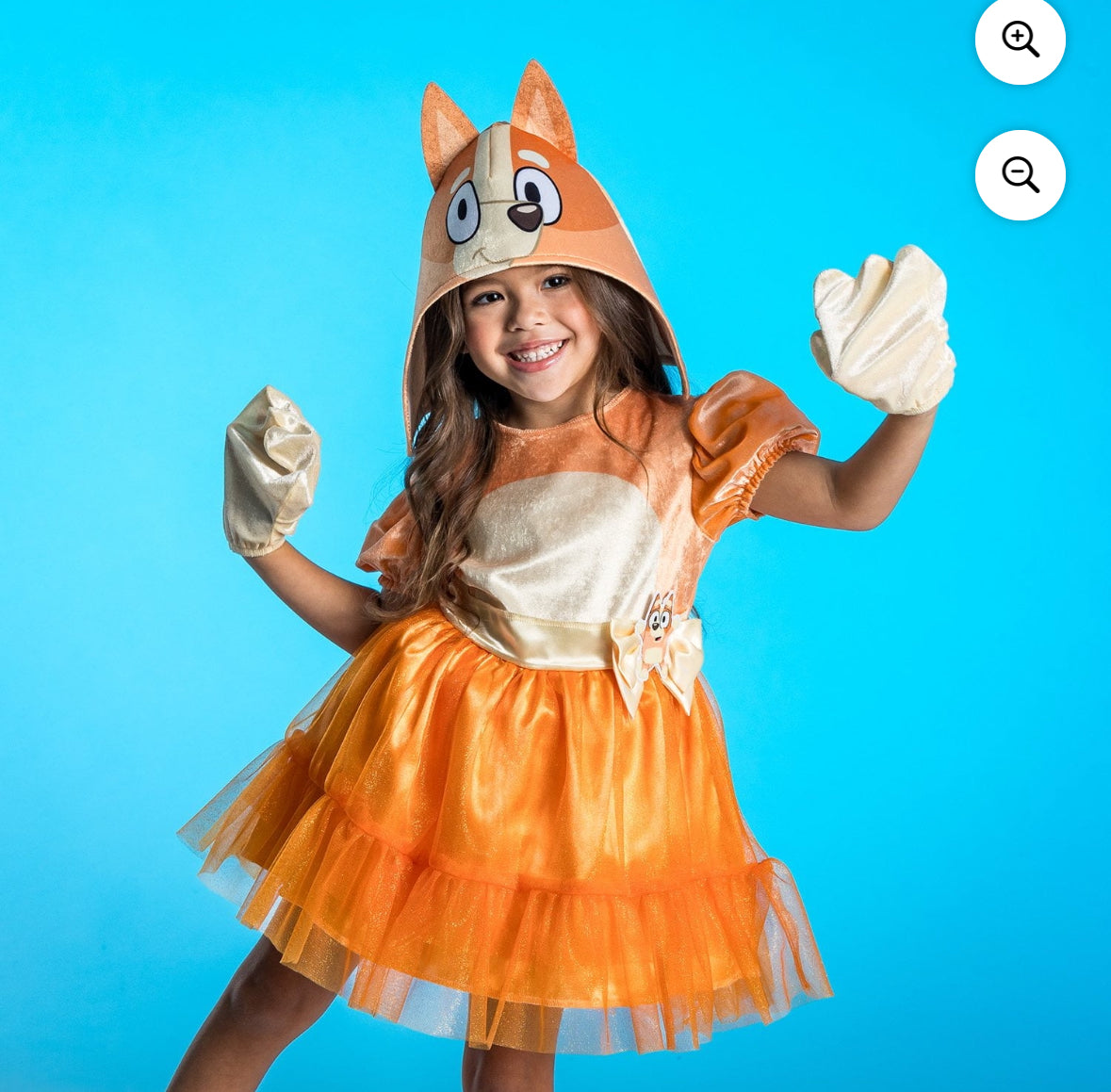Zoom out of the product image
The width and height of the screenshot is (1111, 1092).
[x=1020, y=175]
